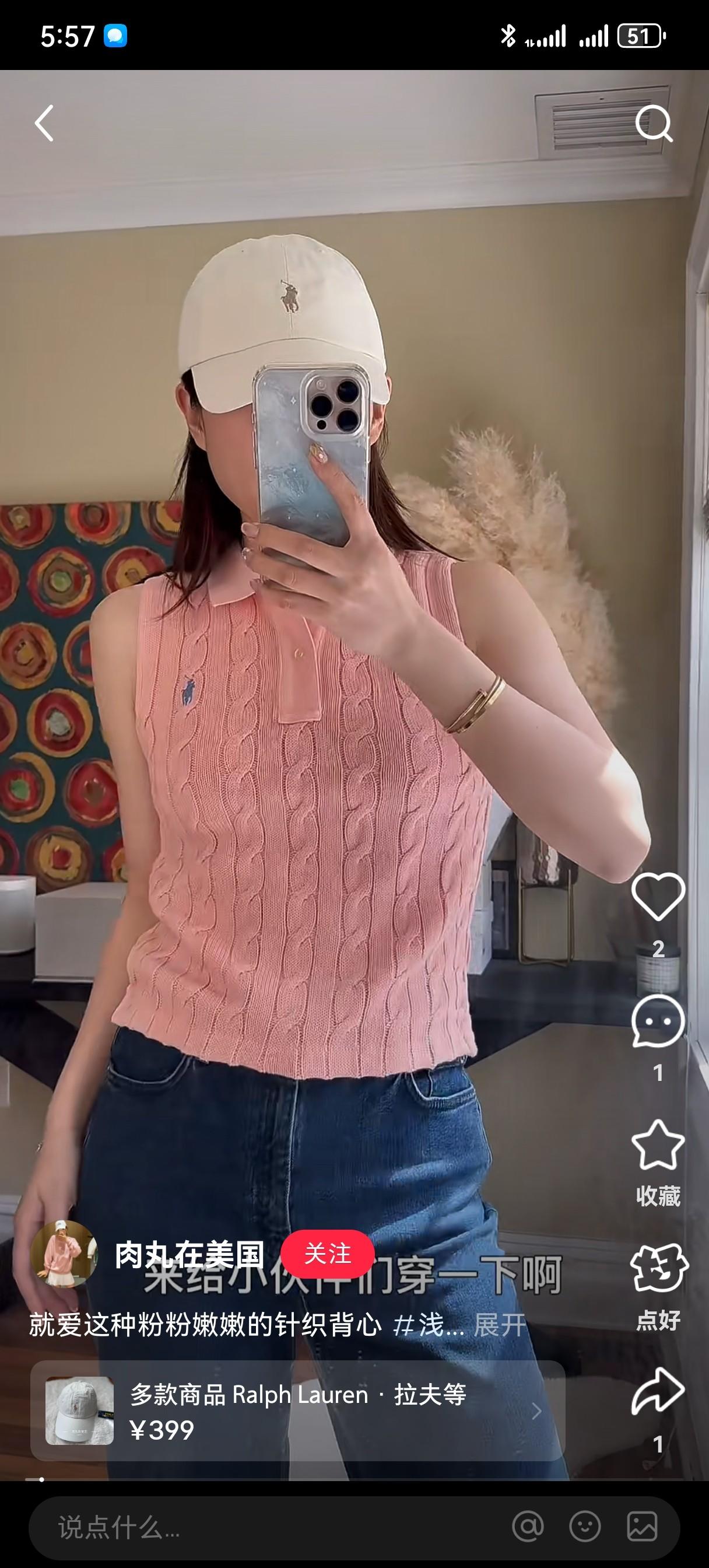
Task: Open 肉丸在美国's profile avatar
Action: coord(64,1255)
